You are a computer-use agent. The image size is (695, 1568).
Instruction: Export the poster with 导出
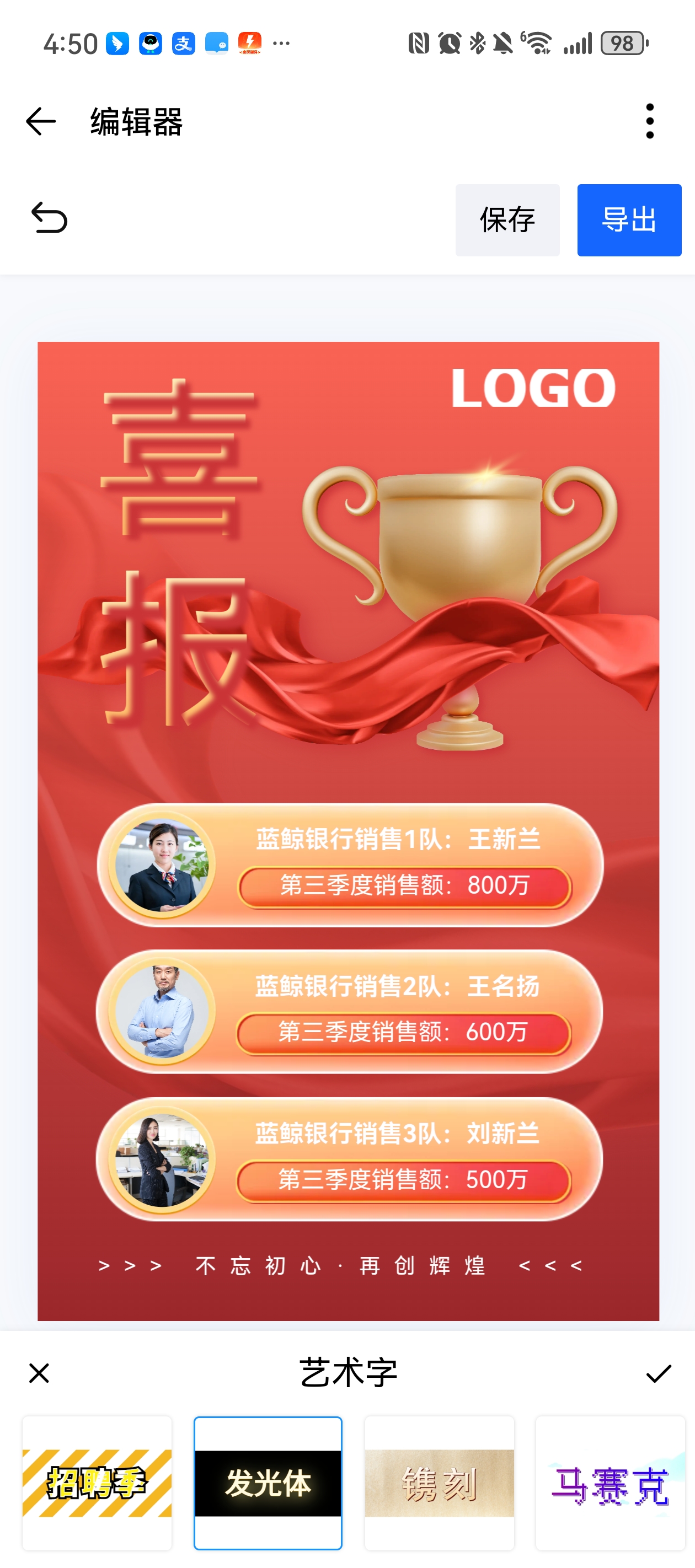click(x=629, y=221)
